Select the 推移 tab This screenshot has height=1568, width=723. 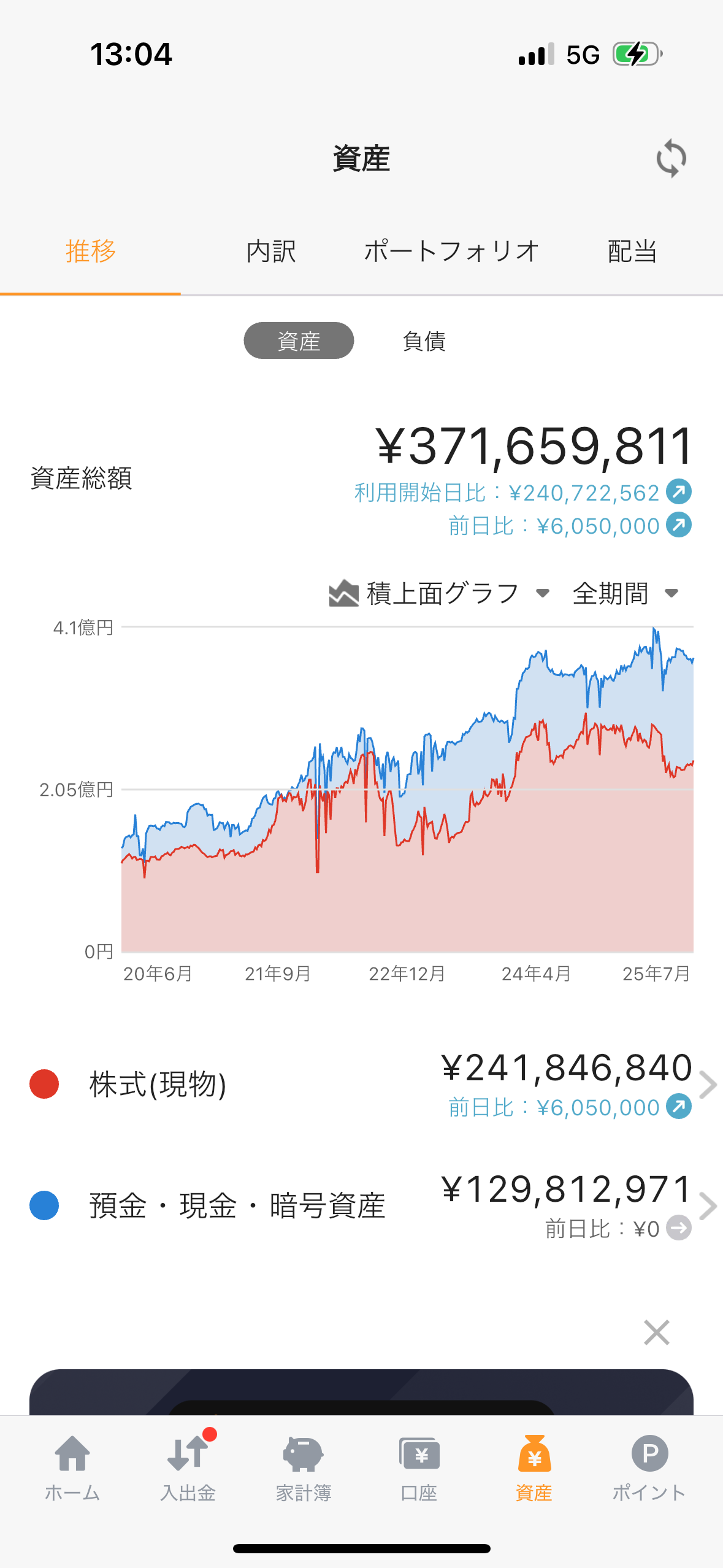click(91, 252)
